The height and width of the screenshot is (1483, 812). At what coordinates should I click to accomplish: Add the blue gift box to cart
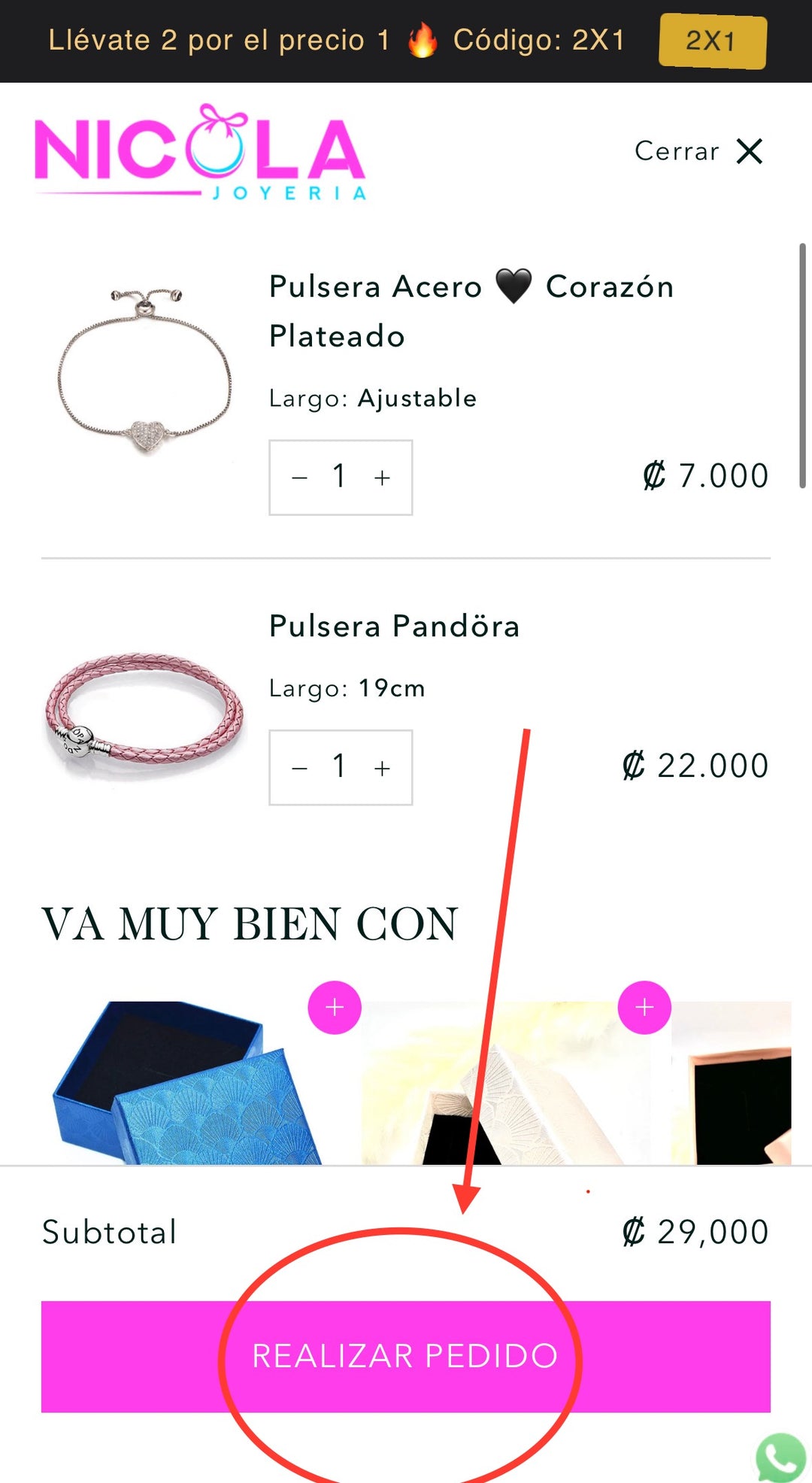[x=335, y=1007]
